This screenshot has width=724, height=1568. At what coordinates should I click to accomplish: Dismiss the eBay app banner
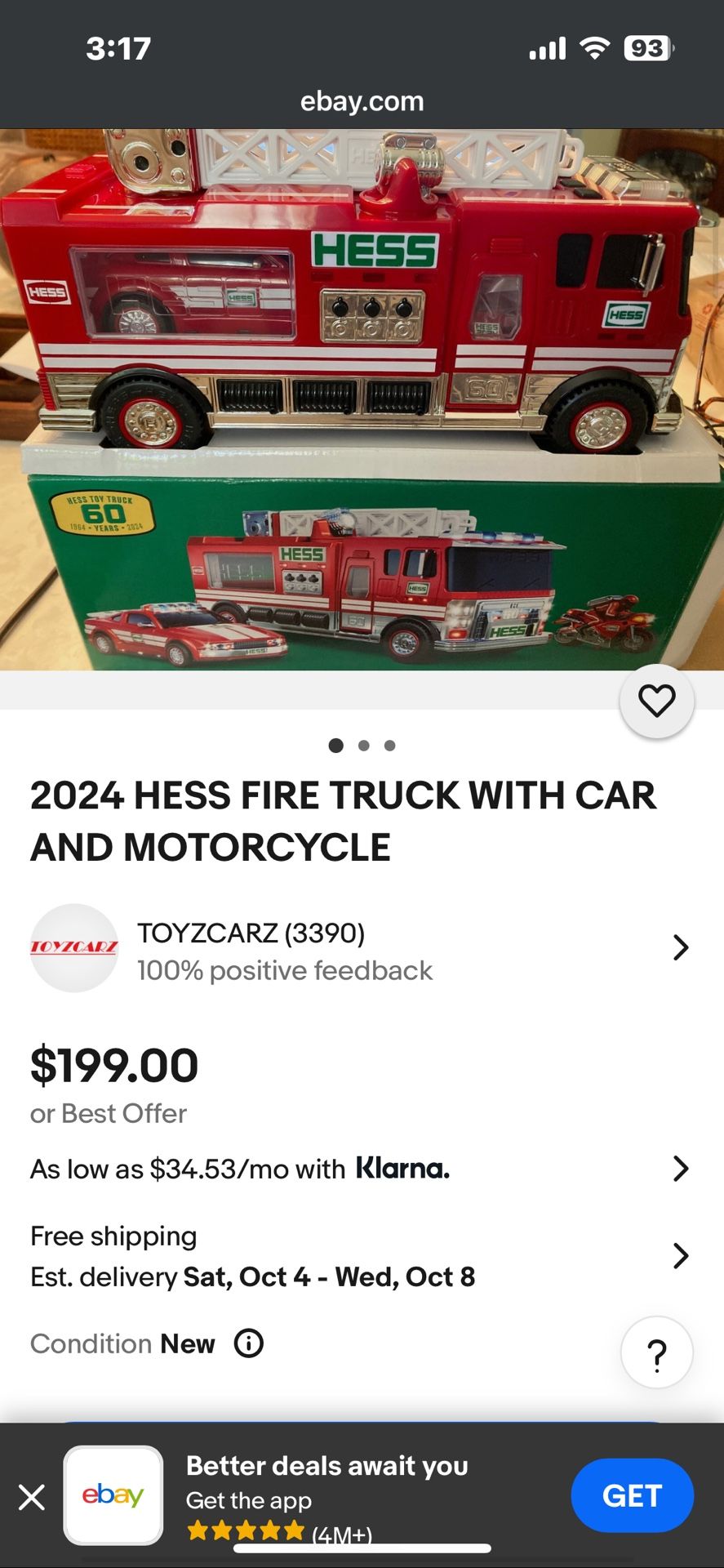[32, 1497]
